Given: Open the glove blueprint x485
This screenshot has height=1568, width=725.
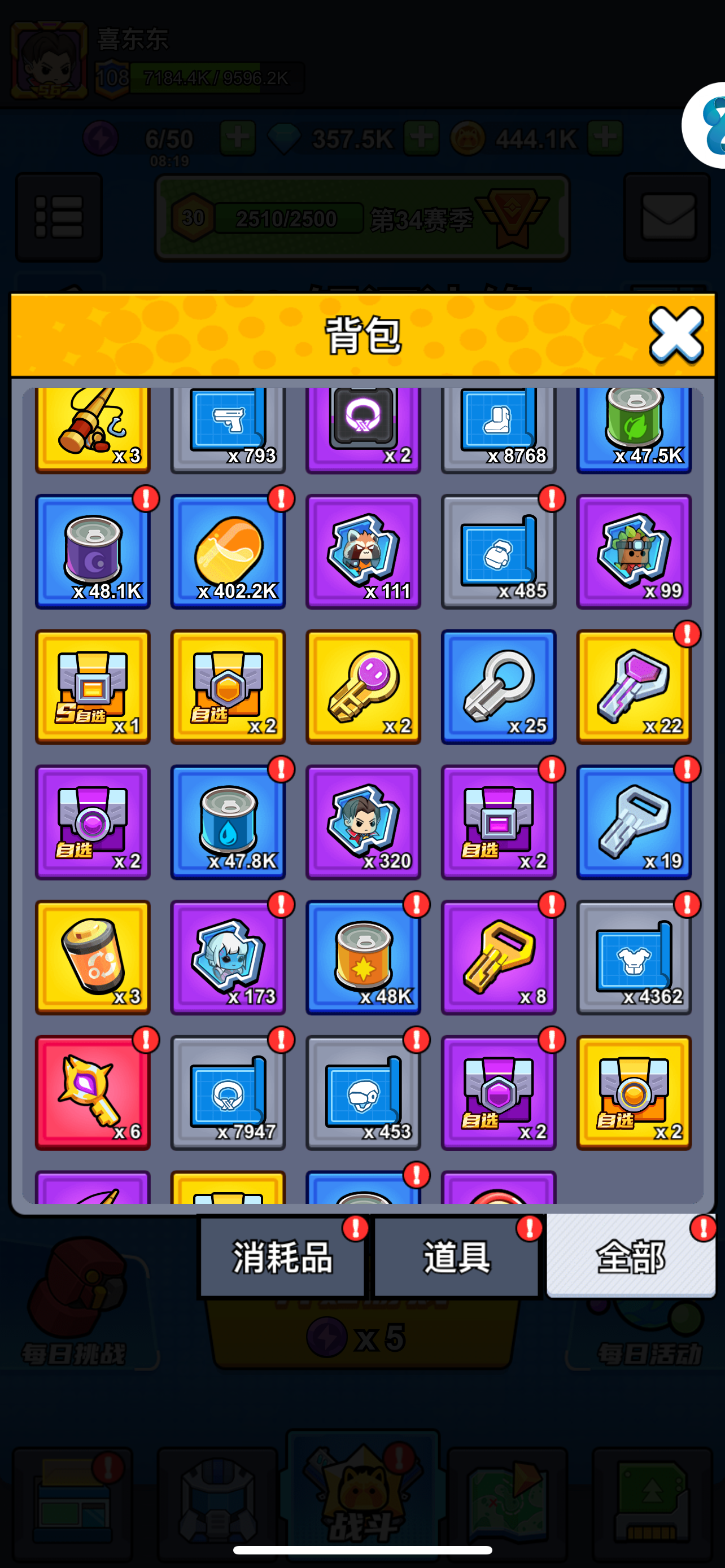Looking at the screenshot, I should point(499,551).
